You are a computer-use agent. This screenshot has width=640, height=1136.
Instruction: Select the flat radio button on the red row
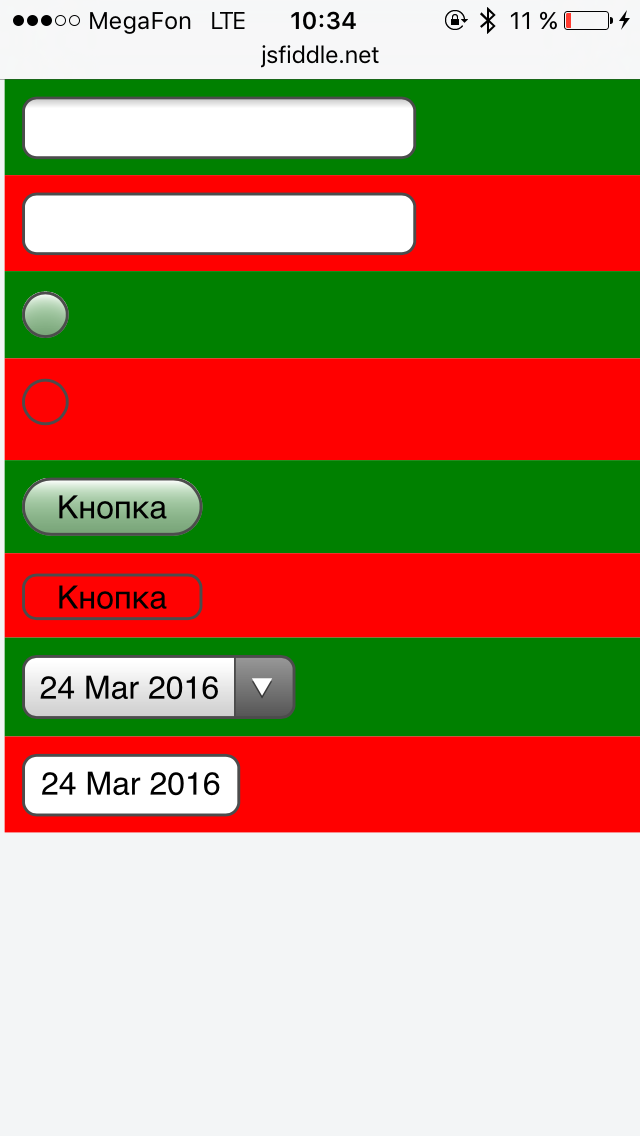46,402
